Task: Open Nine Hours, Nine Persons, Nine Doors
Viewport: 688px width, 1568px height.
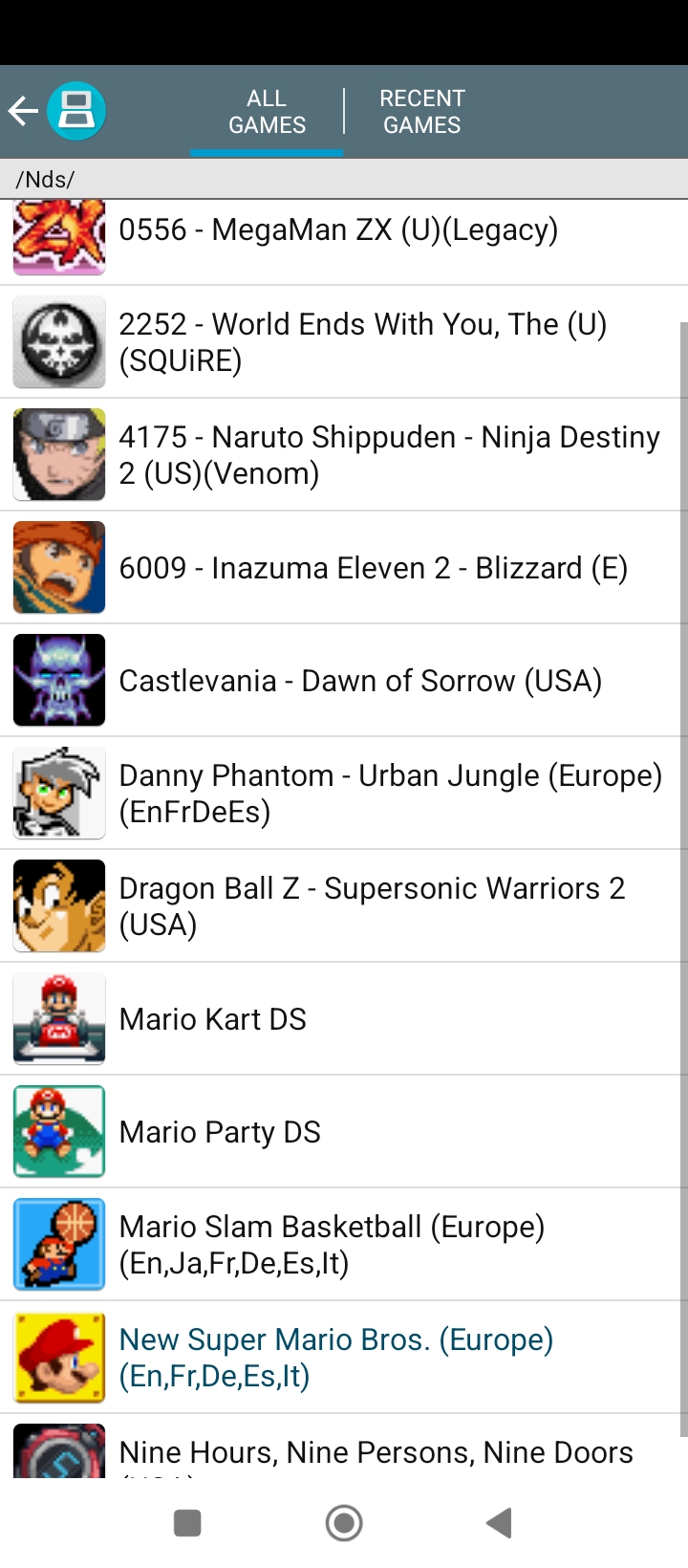Action: click(375, 1452)
